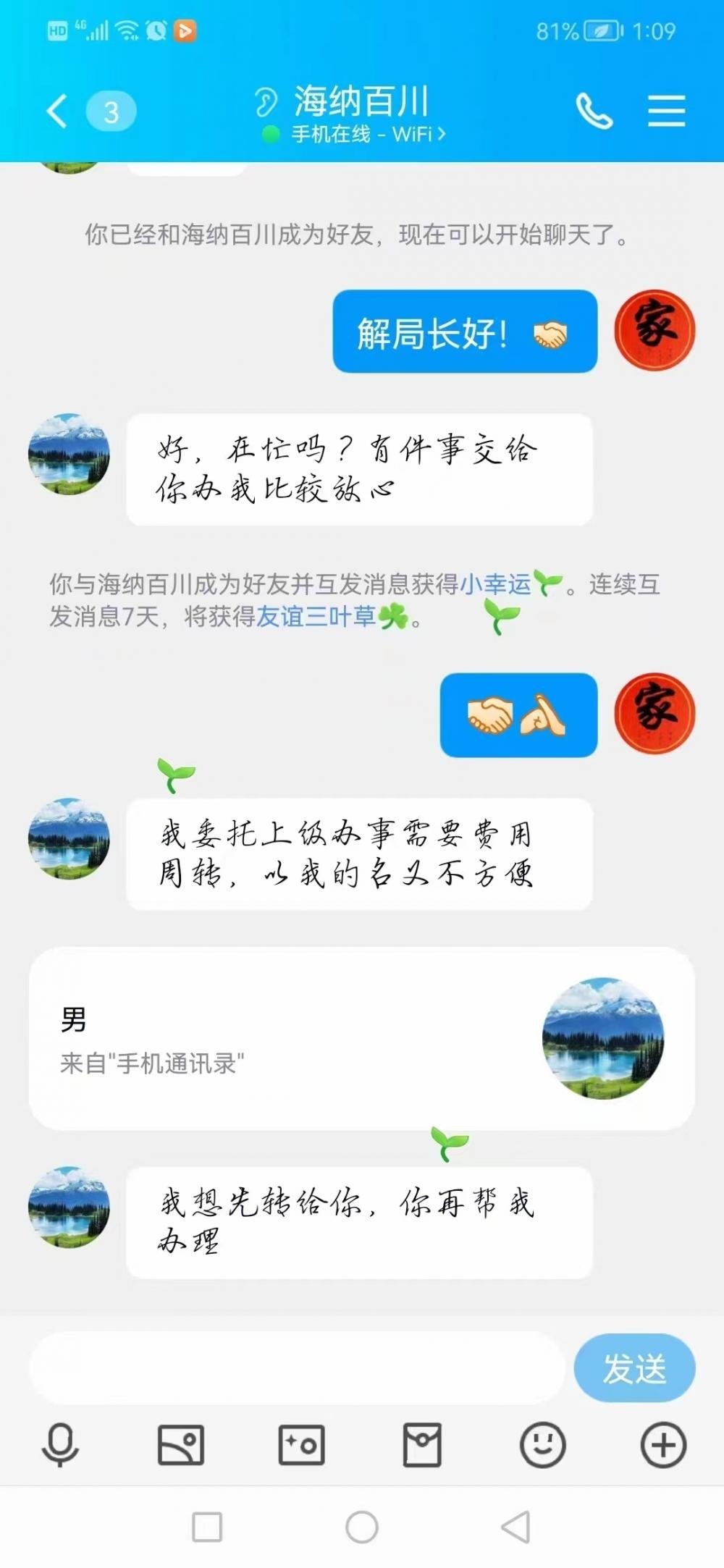Open the photo gallery picker
724x1568 pixels.
coord(181,1444)
